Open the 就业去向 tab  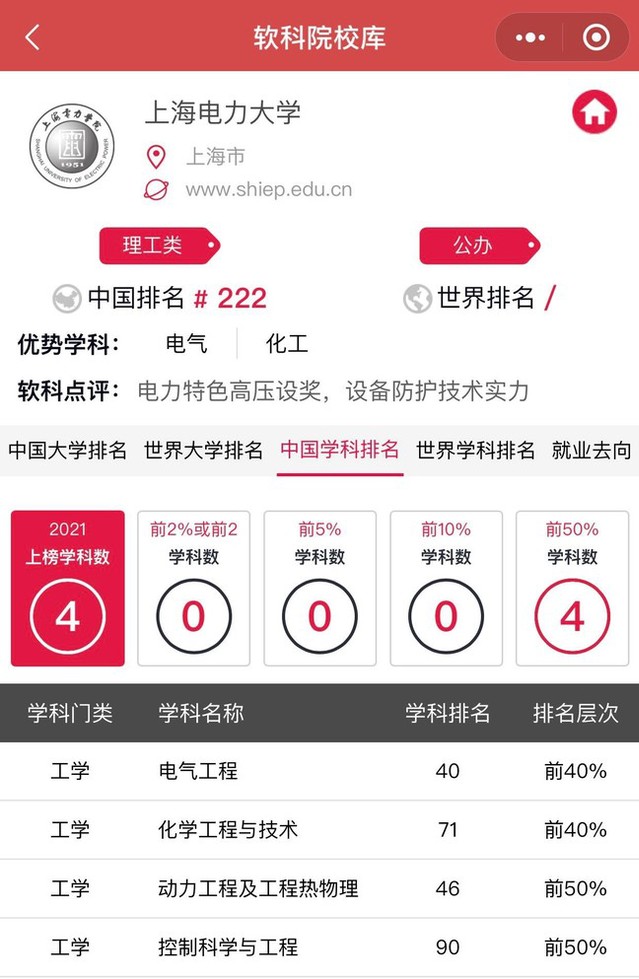[592, 450]
